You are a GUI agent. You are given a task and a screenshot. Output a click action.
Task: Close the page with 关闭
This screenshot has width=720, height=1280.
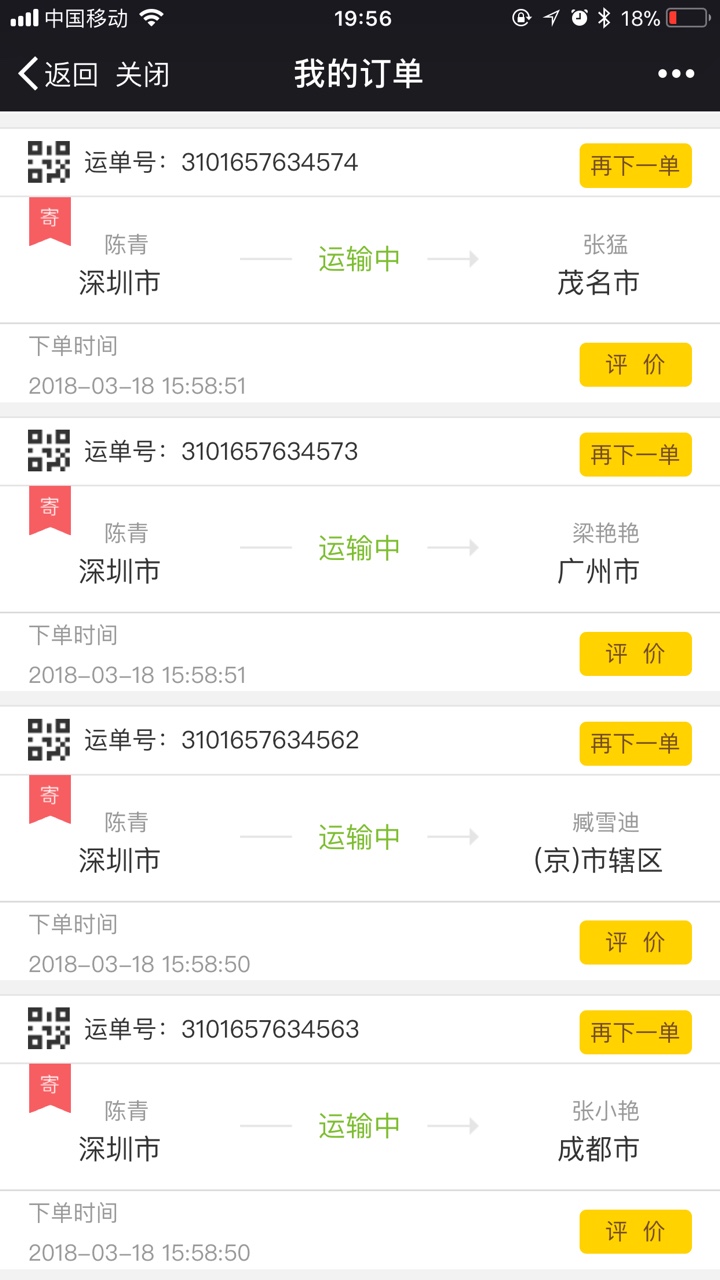142,74
